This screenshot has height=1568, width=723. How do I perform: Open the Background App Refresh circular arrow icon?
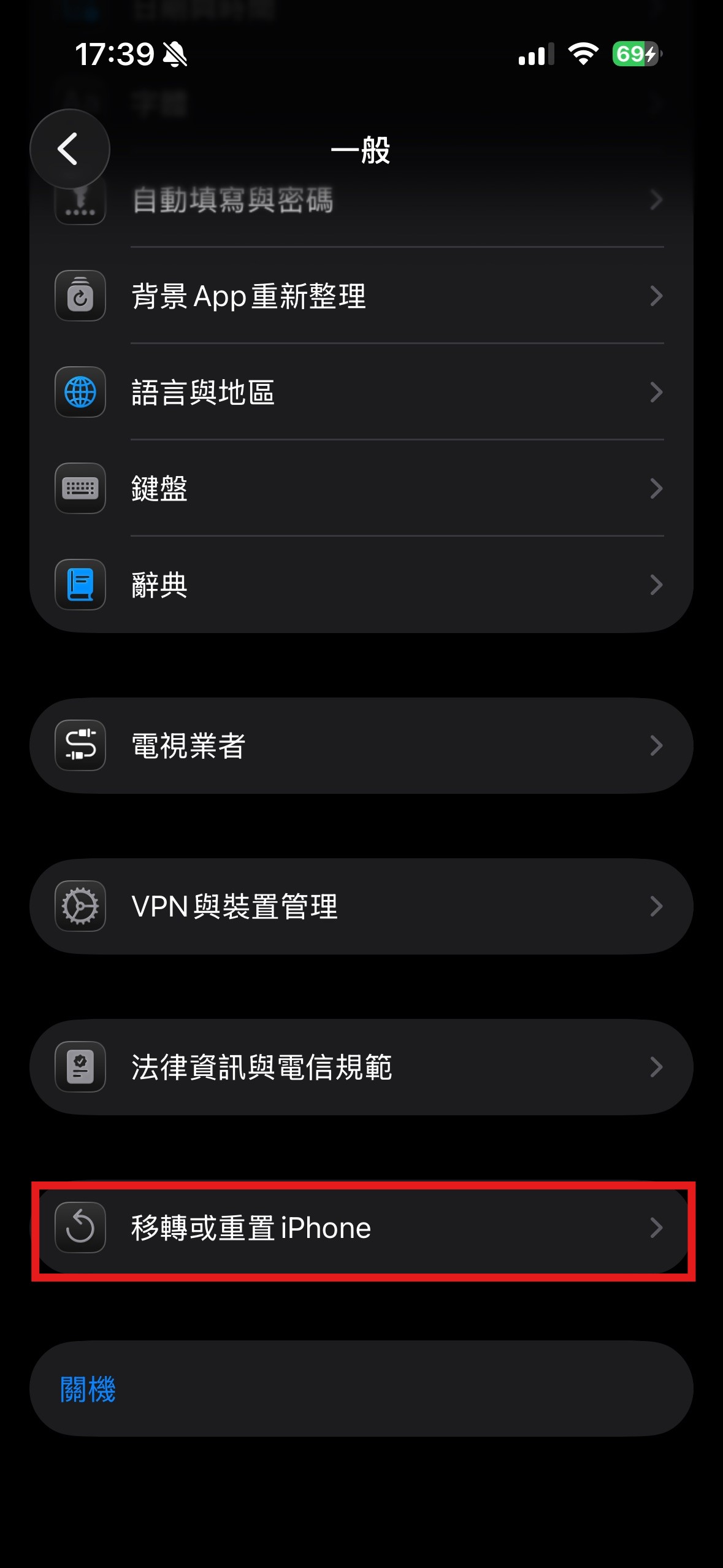[80, 297]
